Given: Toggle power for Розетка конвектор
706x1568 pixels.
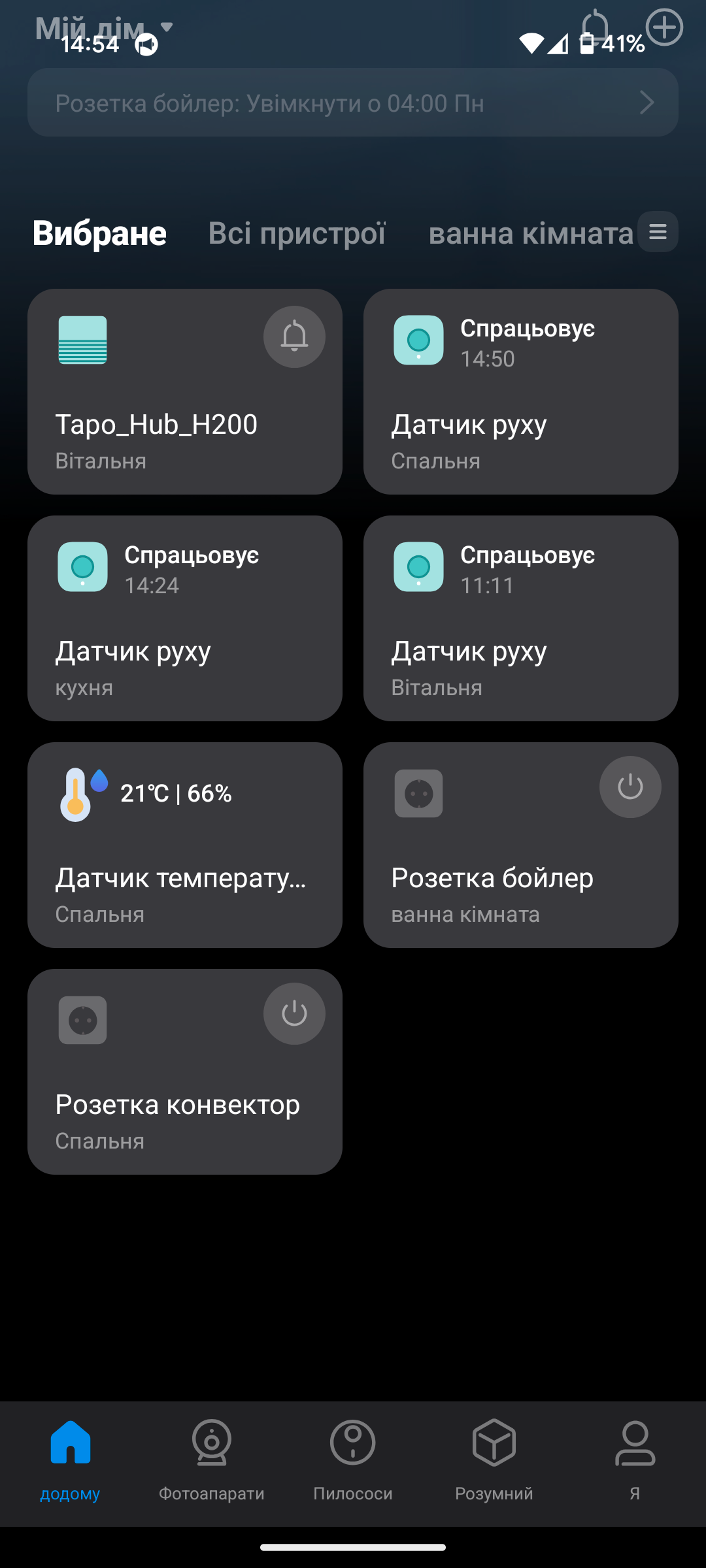Looking at the screenshot, I should [294, 1013].
